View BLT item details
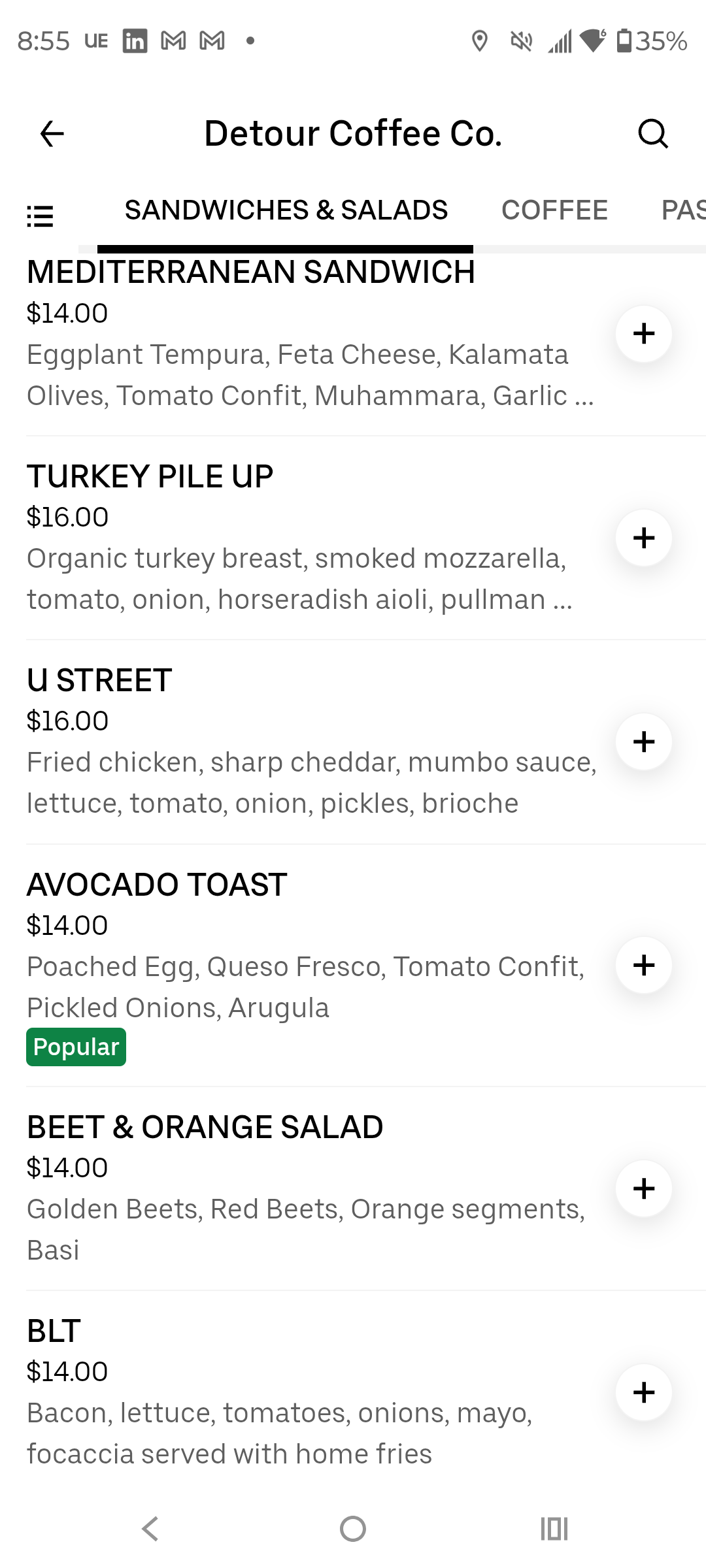 [54, 1331]
